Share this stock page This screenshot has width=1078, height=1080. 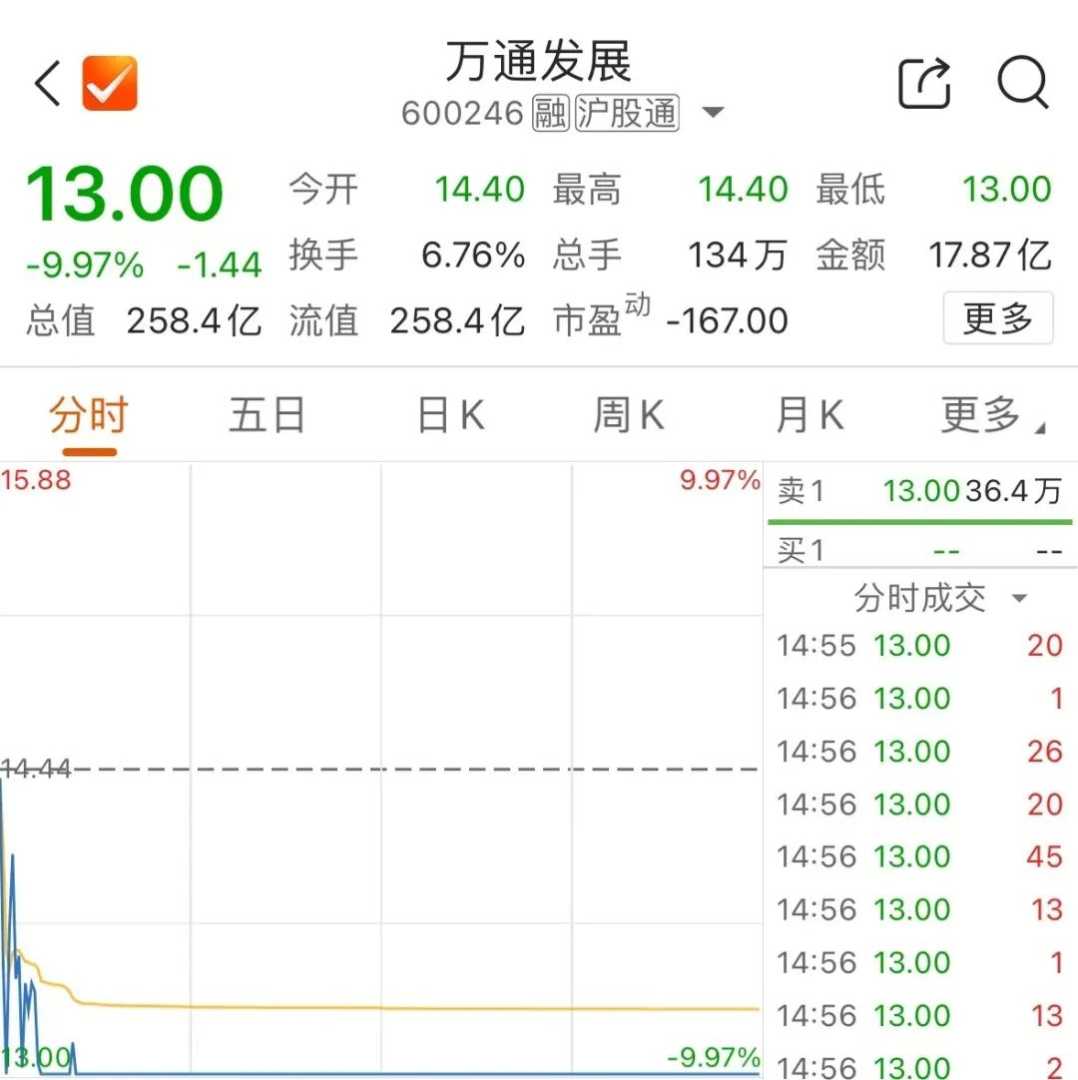pos(924,82)
